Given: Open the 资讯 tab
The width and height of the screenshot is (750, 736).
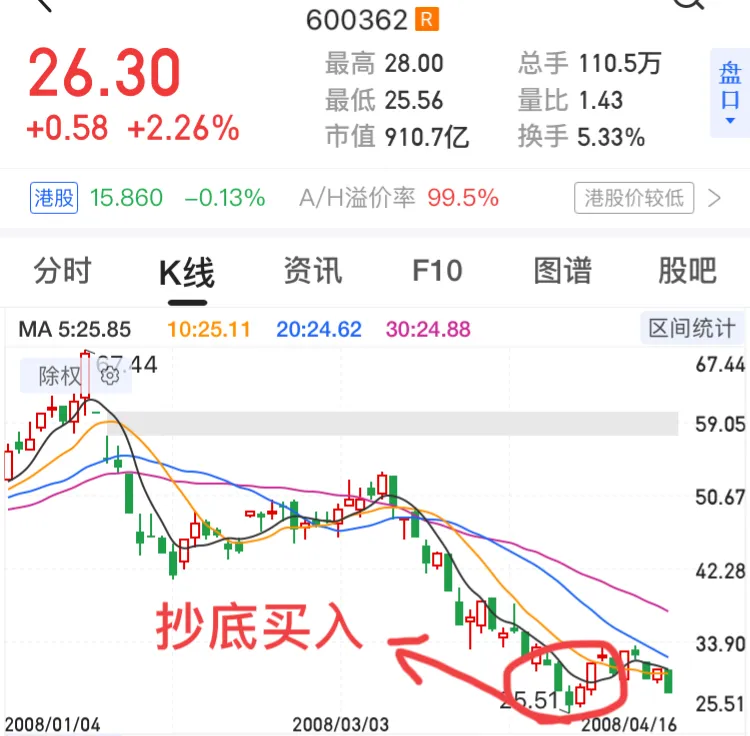Looking at the screenshot, I should click(x=312, y=271).
